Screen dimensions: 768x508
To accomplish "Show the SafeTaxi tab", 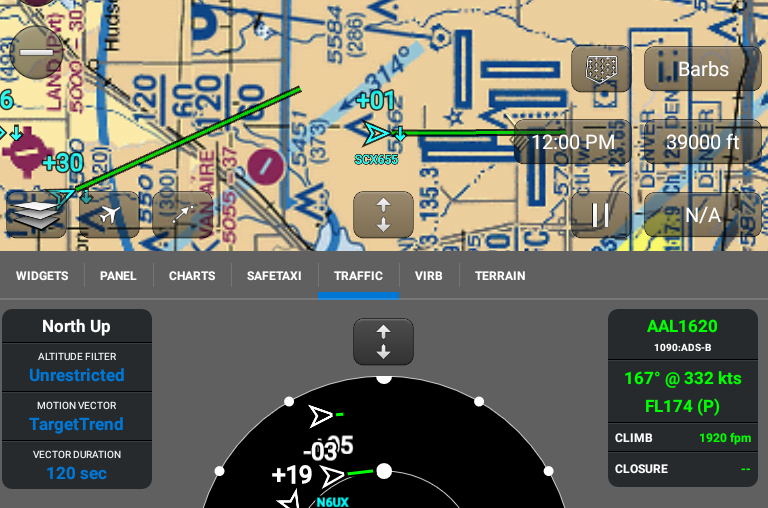I will [x=274, y=276].
